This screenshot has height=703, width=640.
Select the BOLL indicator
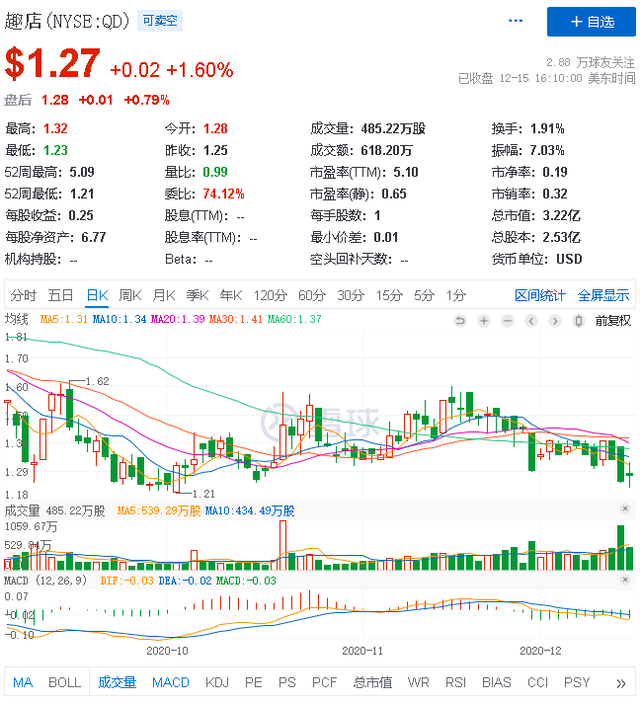pos(65,682)
